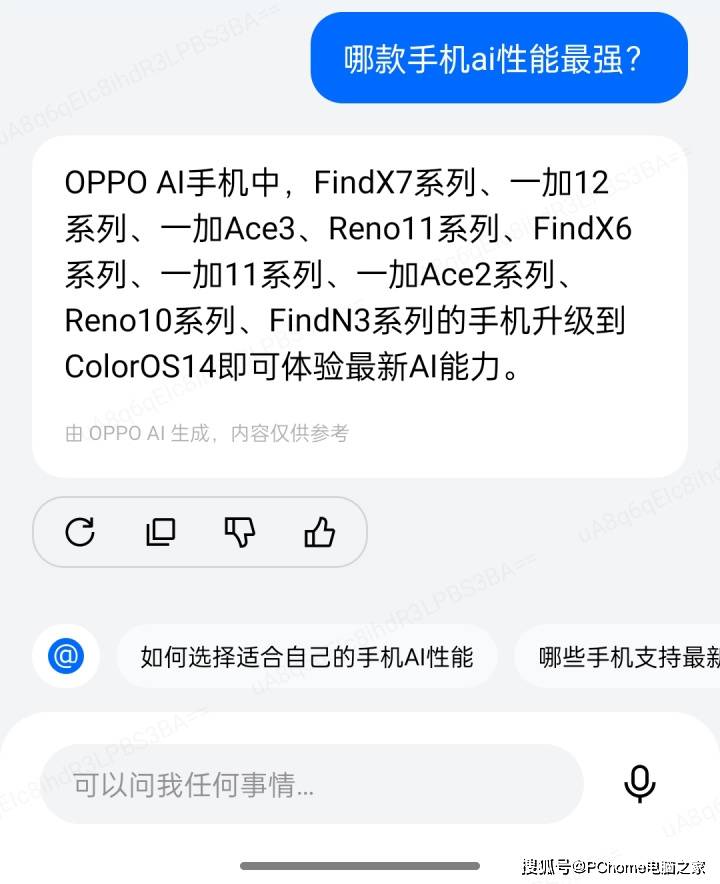
Task: Tap the refresh arrow to get a new answer
Action: (82, 532)
